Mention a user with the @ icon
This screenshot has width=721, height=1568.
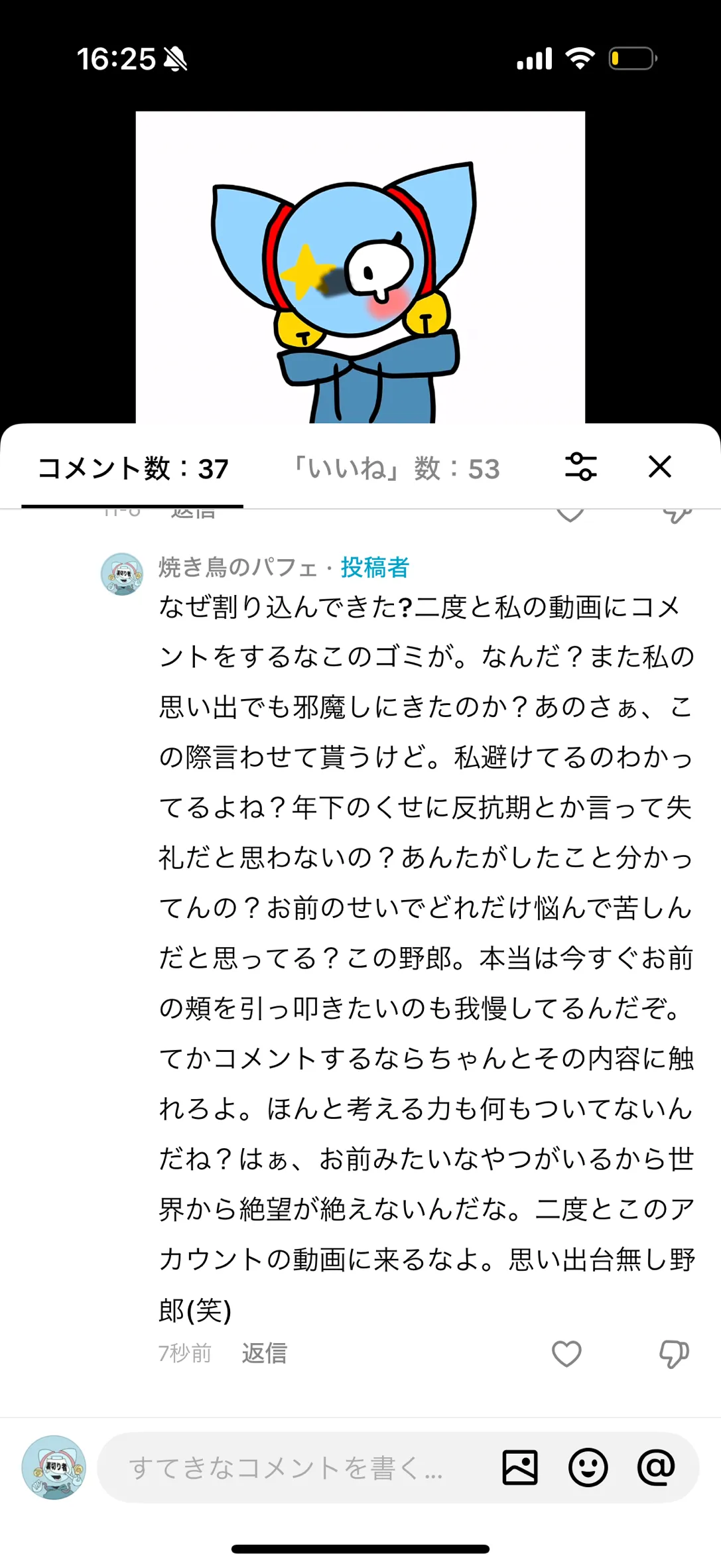[655, 1467]
